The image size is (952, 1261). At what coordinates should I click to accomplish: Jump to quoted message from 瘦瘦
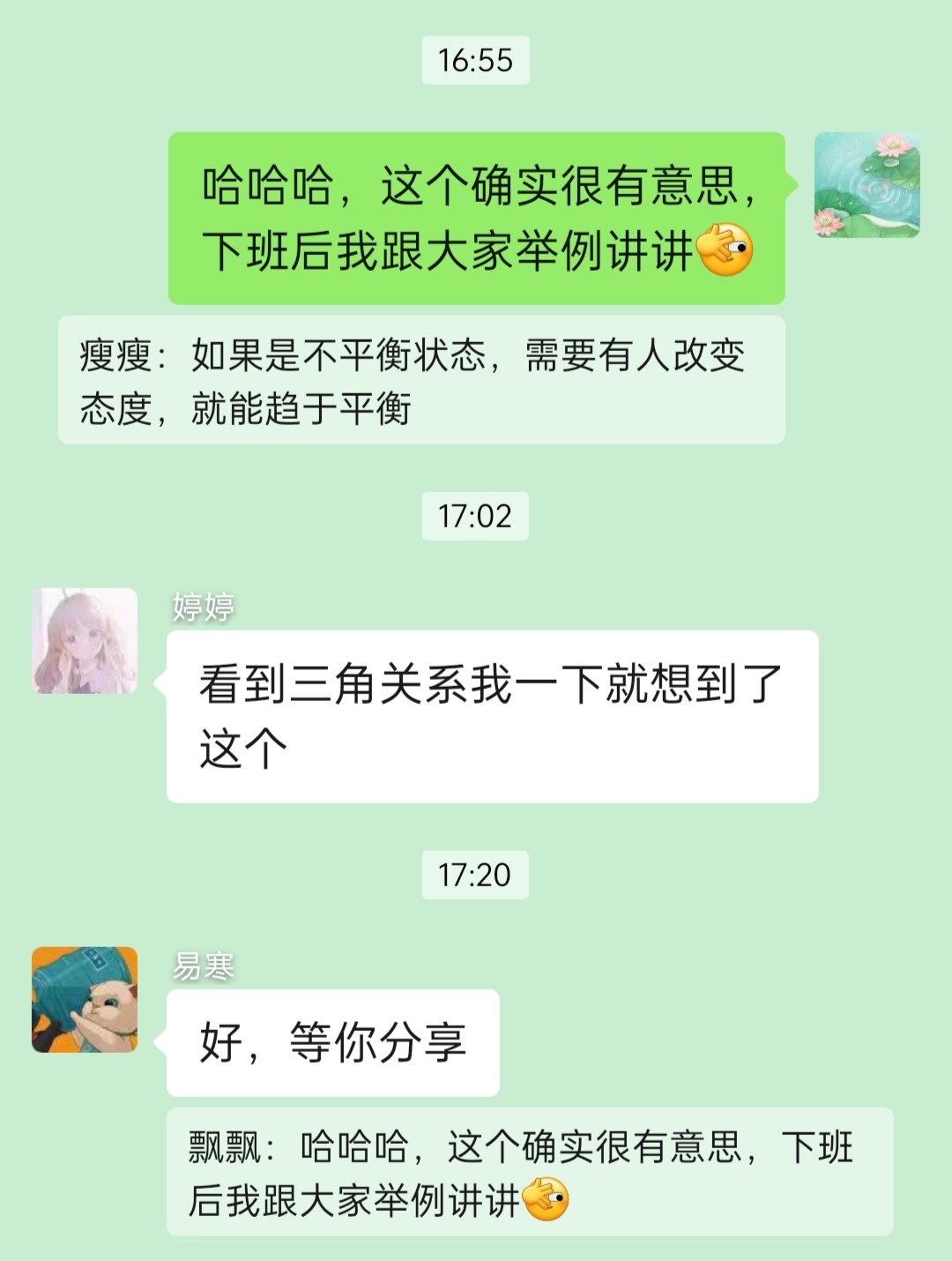coord(421,381)
